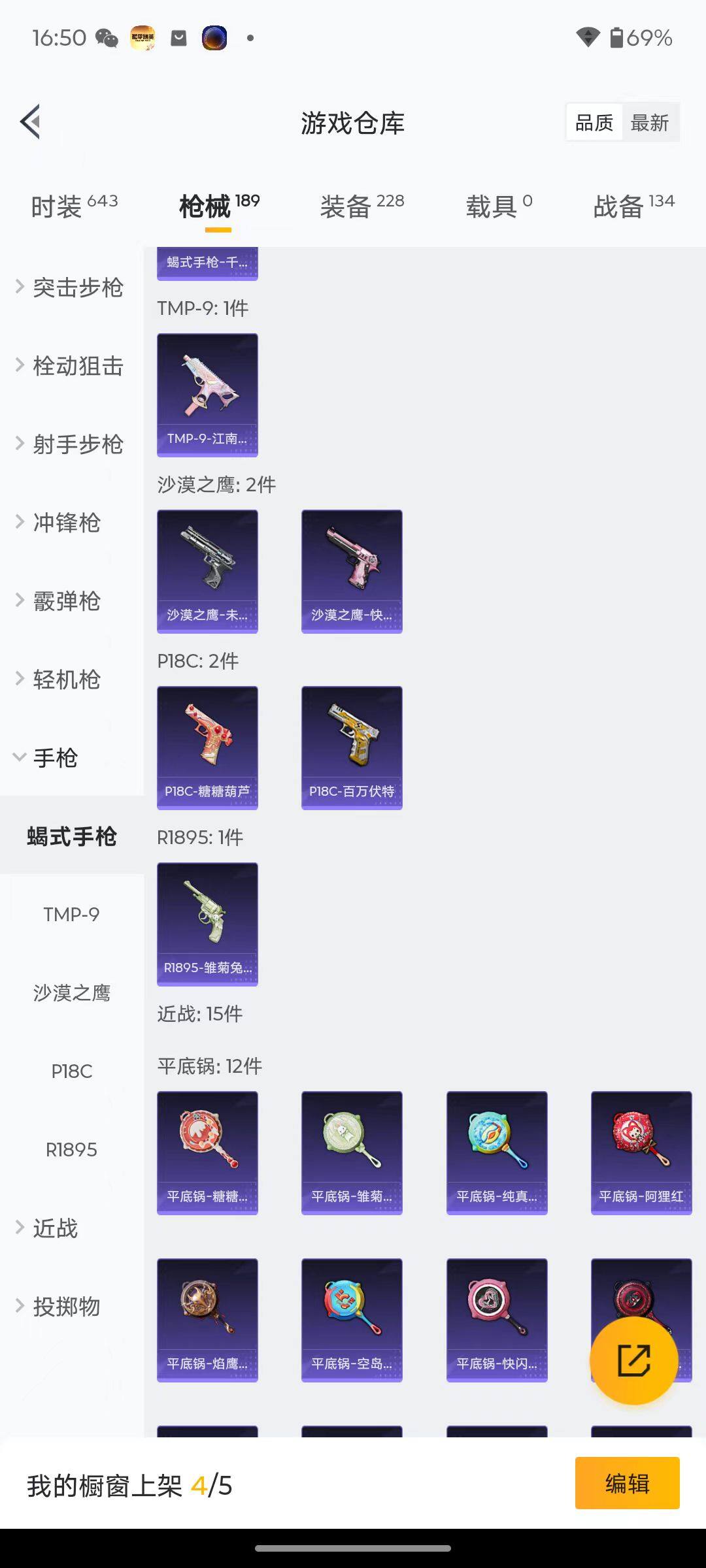Enable sorting by 品质

point(594,122)
